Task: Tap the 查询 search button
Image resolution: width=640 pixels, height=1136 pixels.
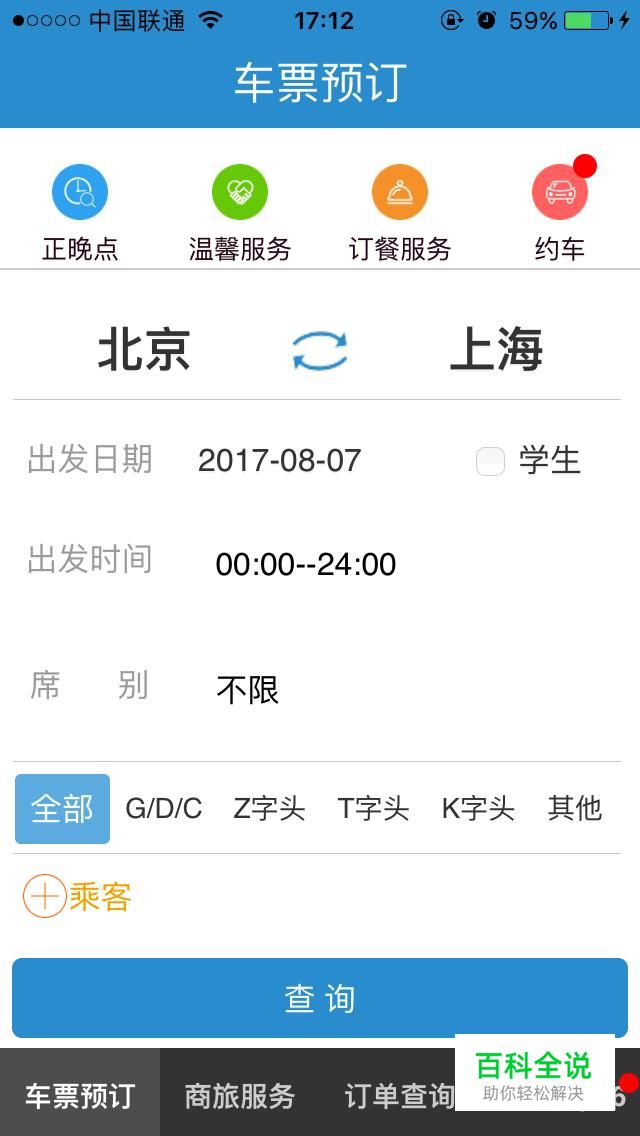Action: click(x=320, y=998)
